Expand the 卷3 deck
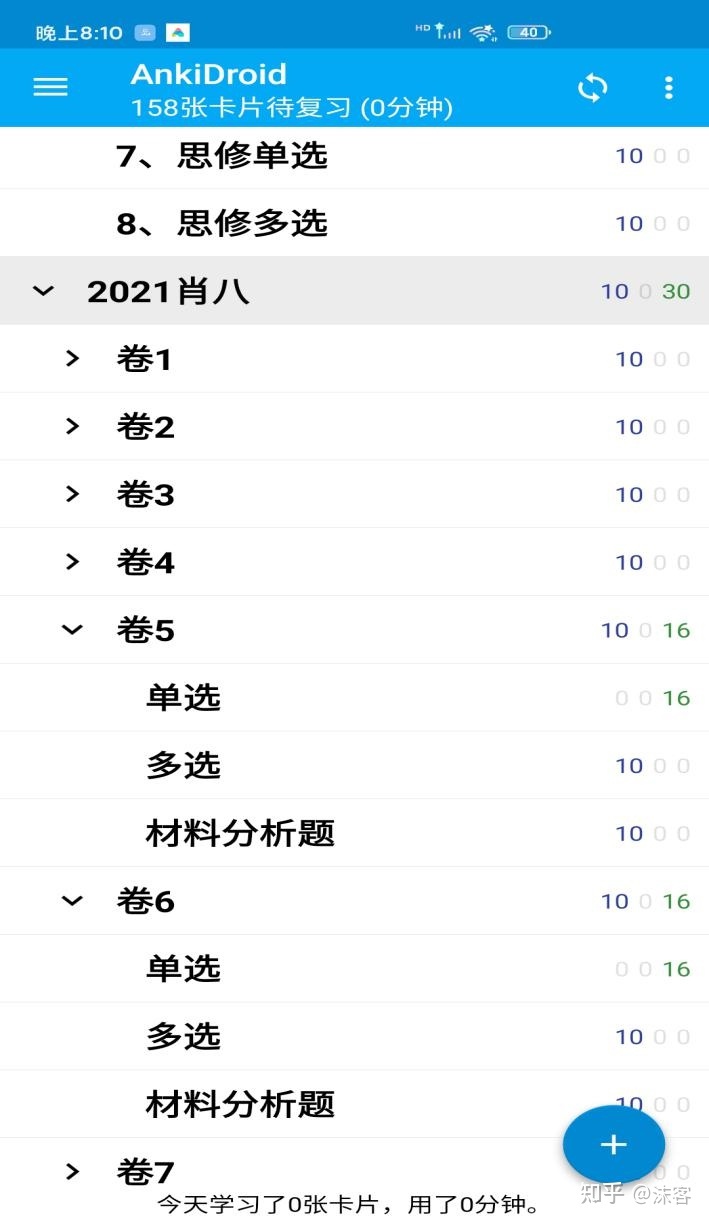The height and width of the screenshot is (1223, 709). click(72, 494)
